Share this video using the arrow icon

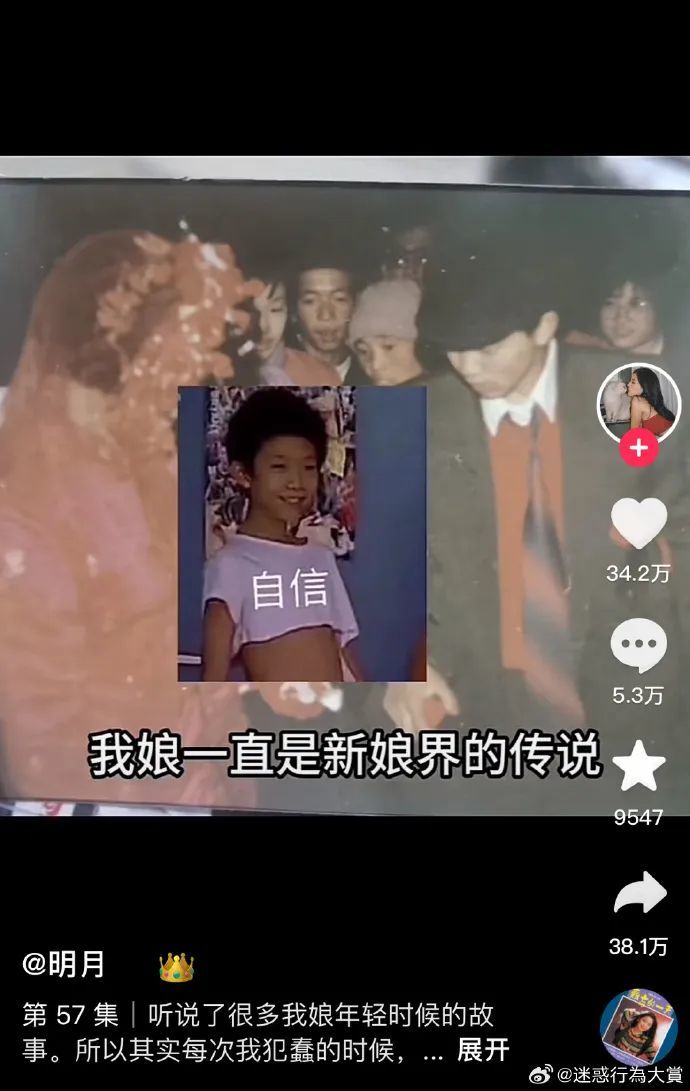click(x=638, y=895)
